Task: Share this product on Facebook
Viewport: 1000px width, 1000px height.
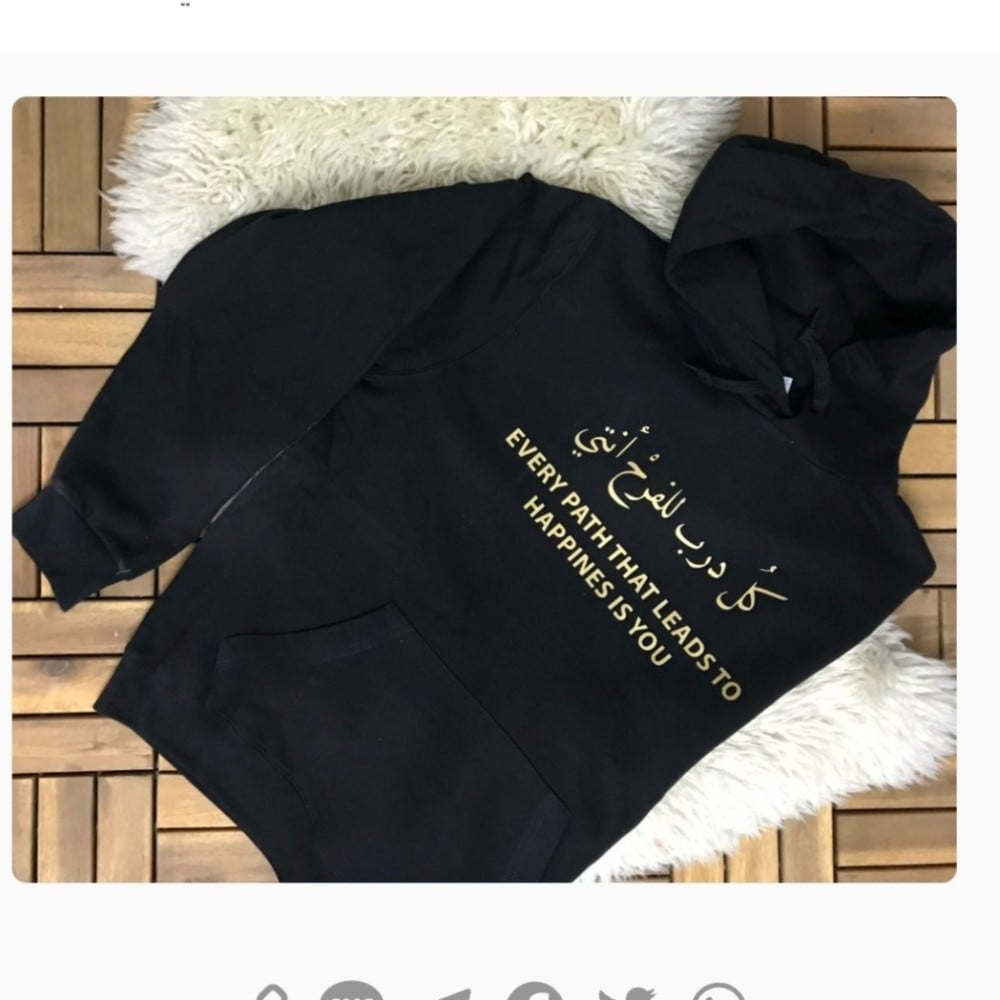Action: [x=535, y=994]
